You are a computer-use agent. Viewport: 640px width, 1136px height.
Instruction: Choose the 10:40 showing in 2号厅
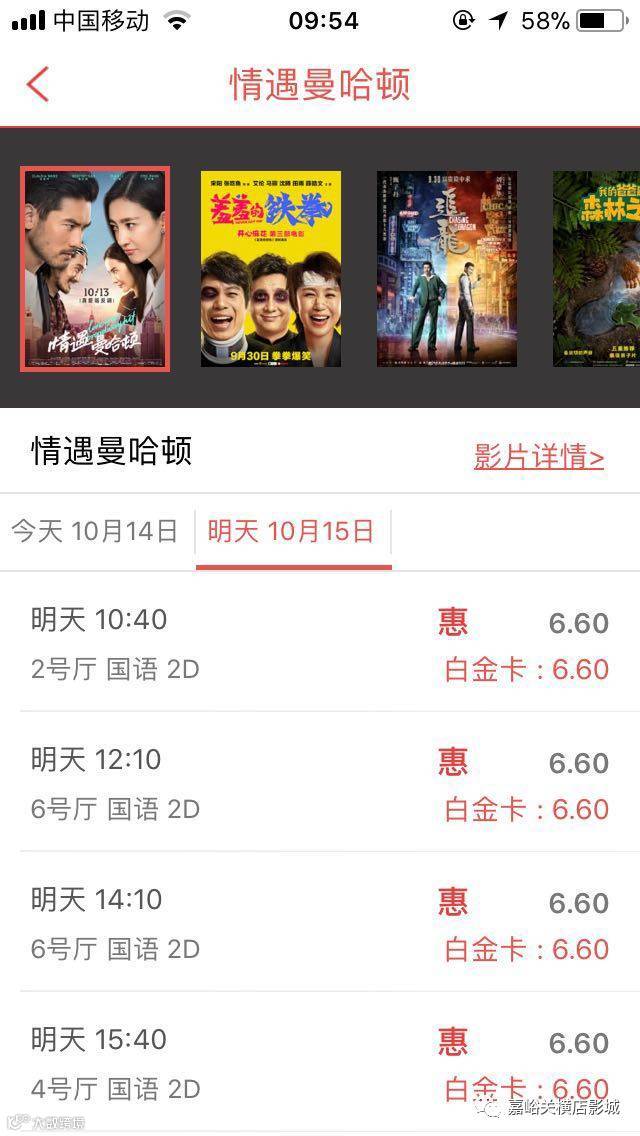click(x=320, y=643)
